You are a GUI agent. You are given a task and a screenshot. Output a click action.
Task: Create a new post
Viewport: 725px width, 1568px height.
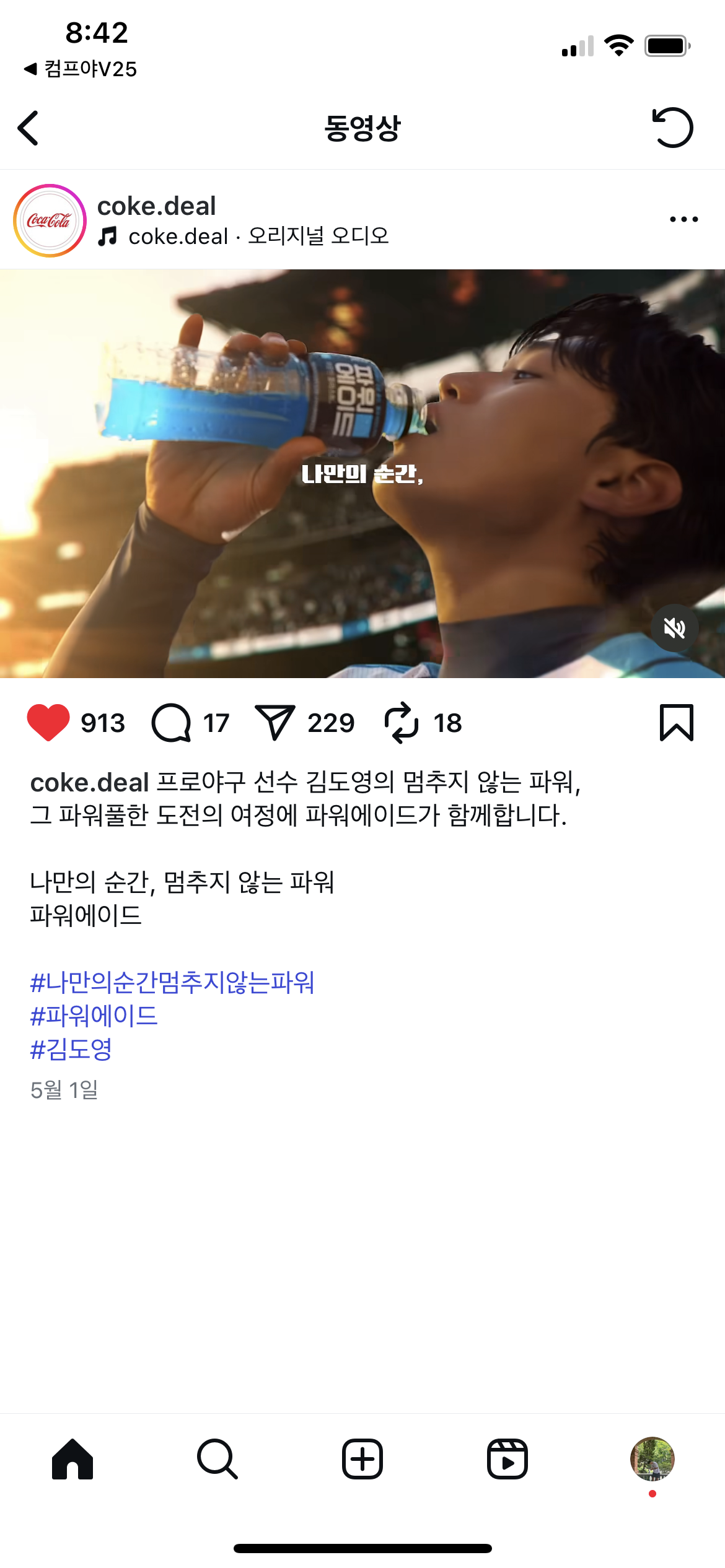point(362,1459)
